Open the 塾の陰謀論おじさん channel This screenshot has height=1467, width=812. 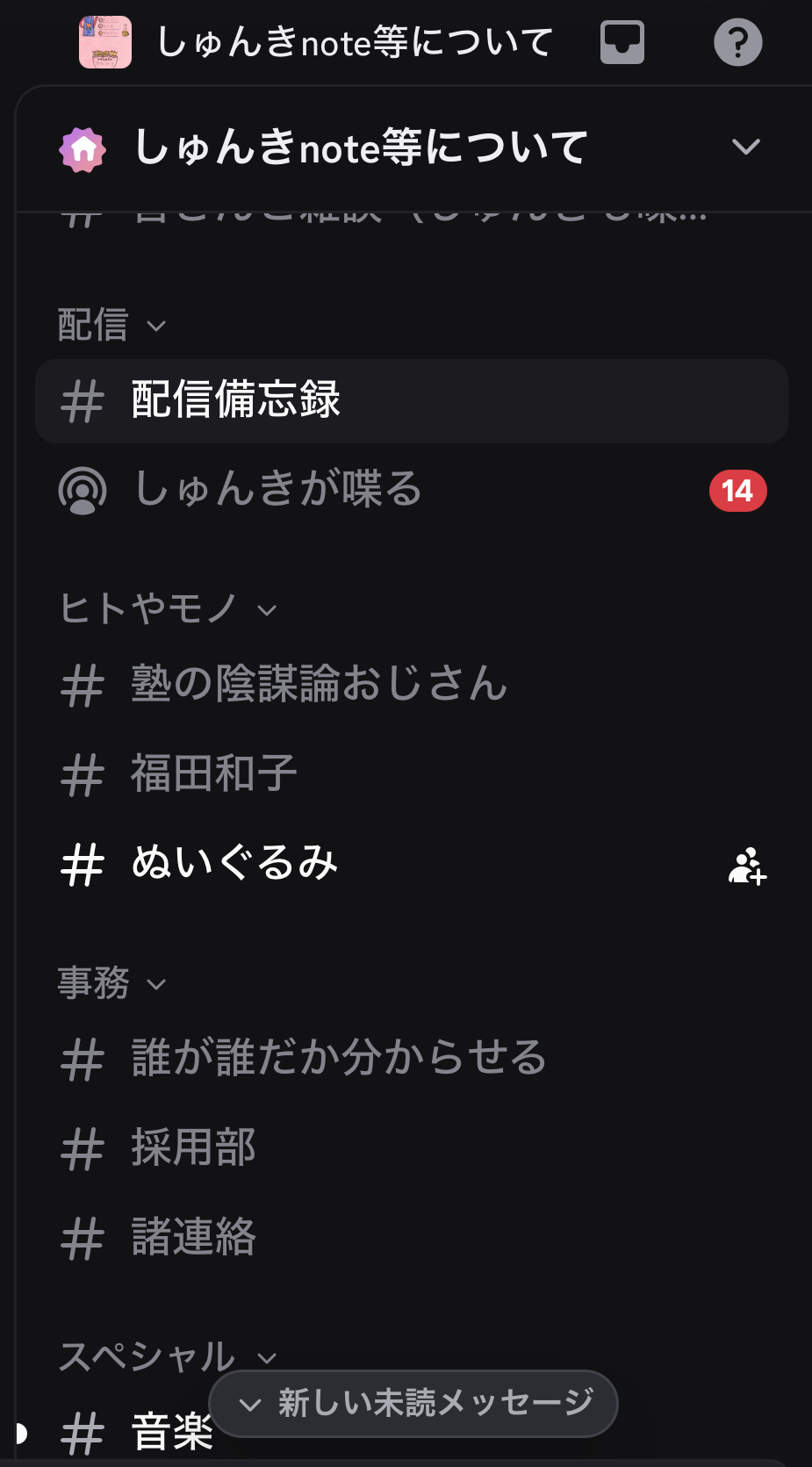click(412, 684)
